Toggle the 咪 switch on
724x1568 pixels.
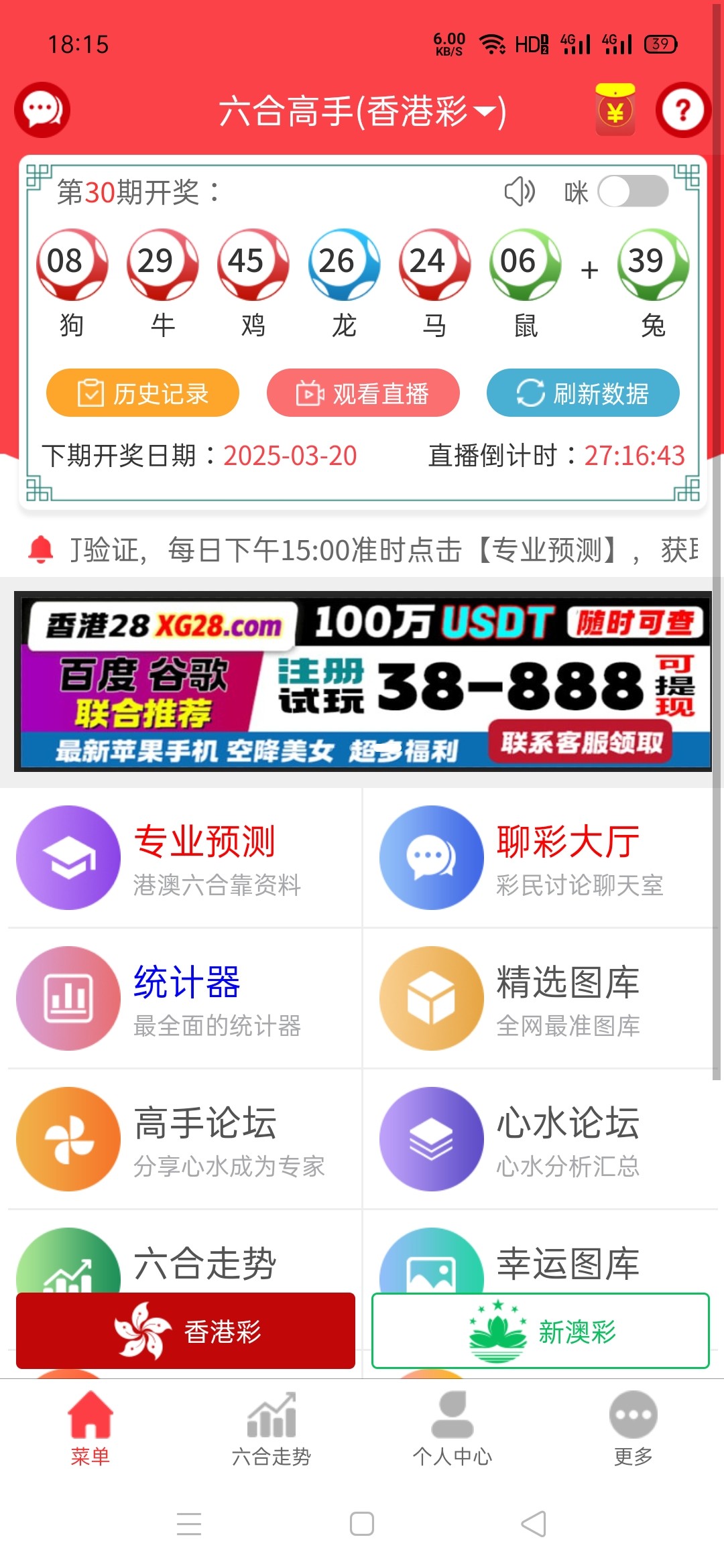tap(633, 192)
